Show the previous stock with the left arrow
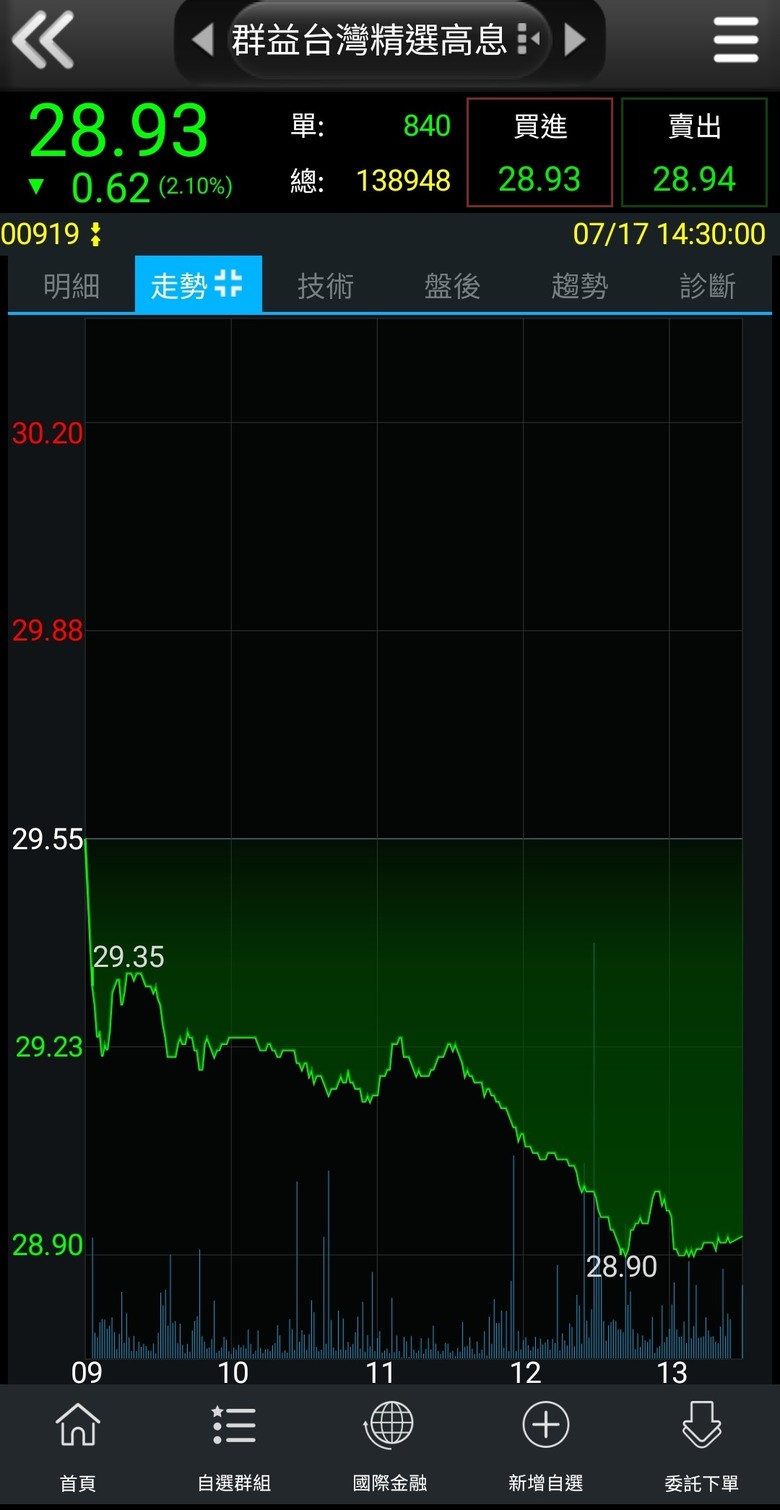The width and height of the screenshot is (780, 1510). (x=202, y=40)
